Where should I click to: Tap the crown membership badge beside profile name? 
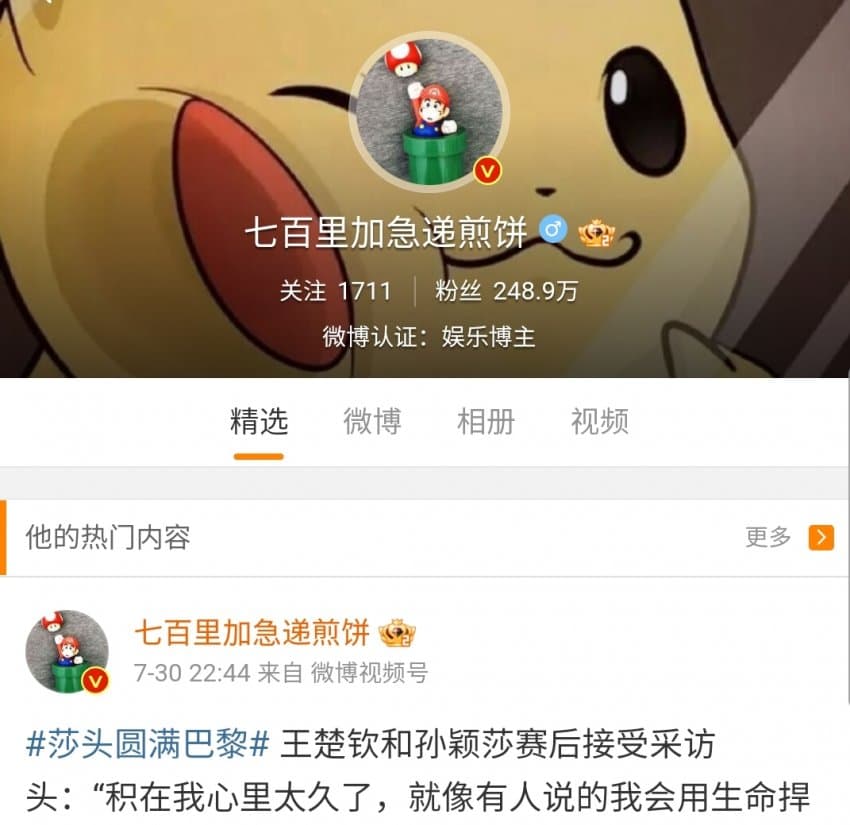tap(597, 233)
